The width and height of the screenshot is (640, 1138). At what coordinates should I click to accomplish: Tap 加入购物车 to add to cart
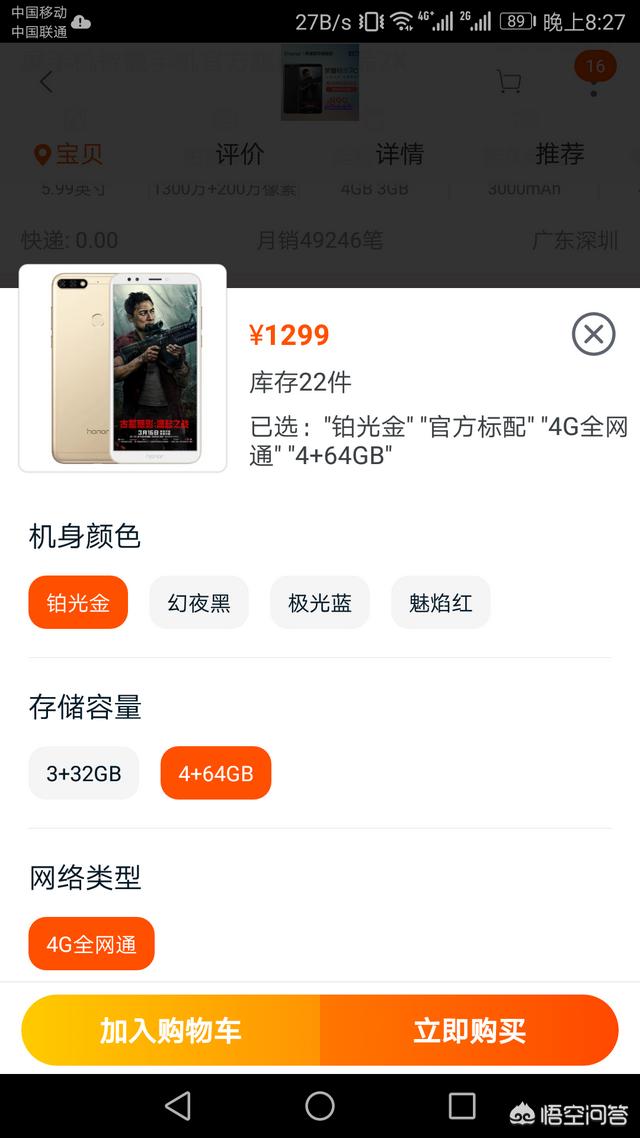point(171,1030)
